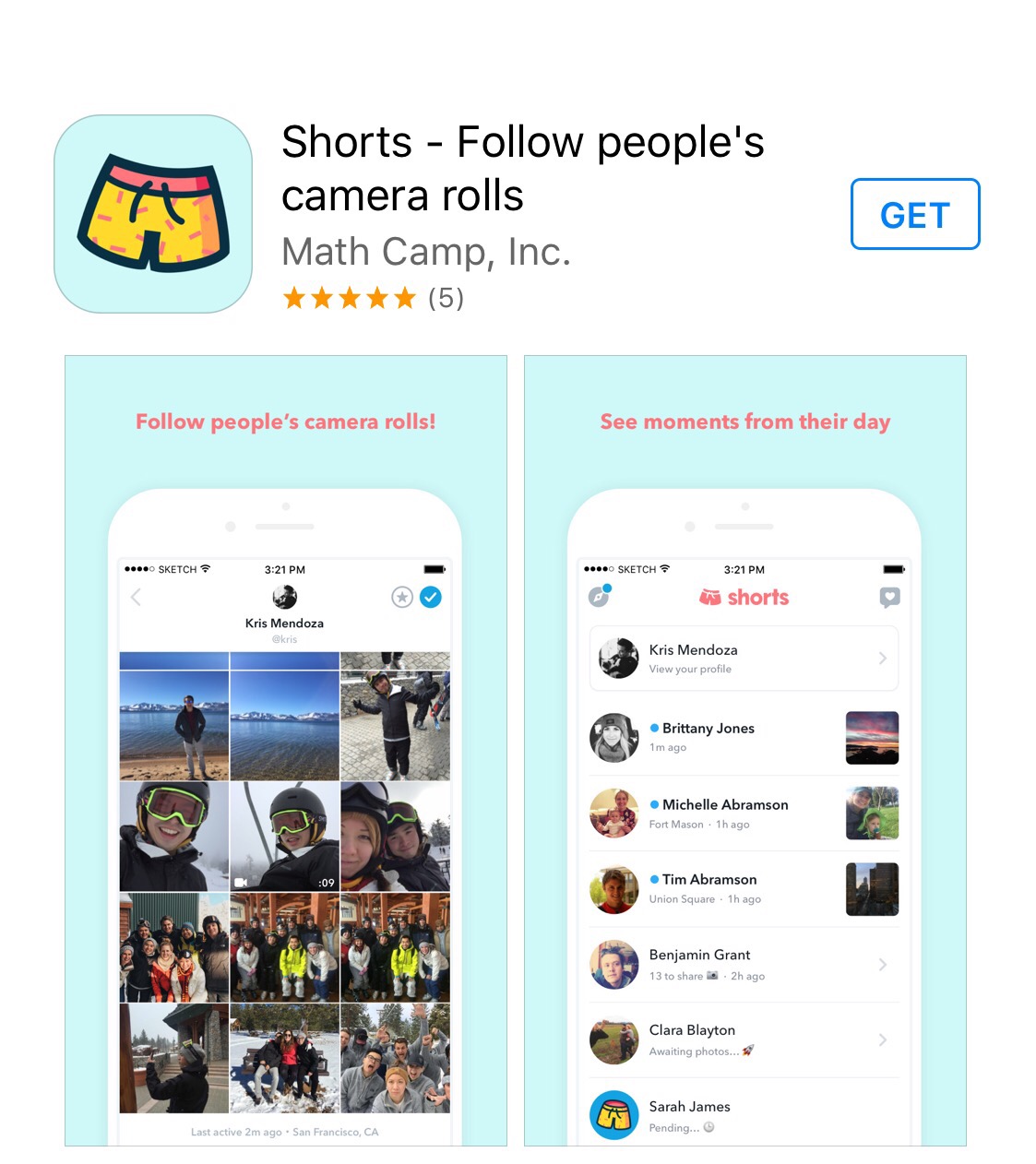Open the Shorts app icon
Image resolution: width=1036 pixels, height=1164 pixels.
pos(153,214)
